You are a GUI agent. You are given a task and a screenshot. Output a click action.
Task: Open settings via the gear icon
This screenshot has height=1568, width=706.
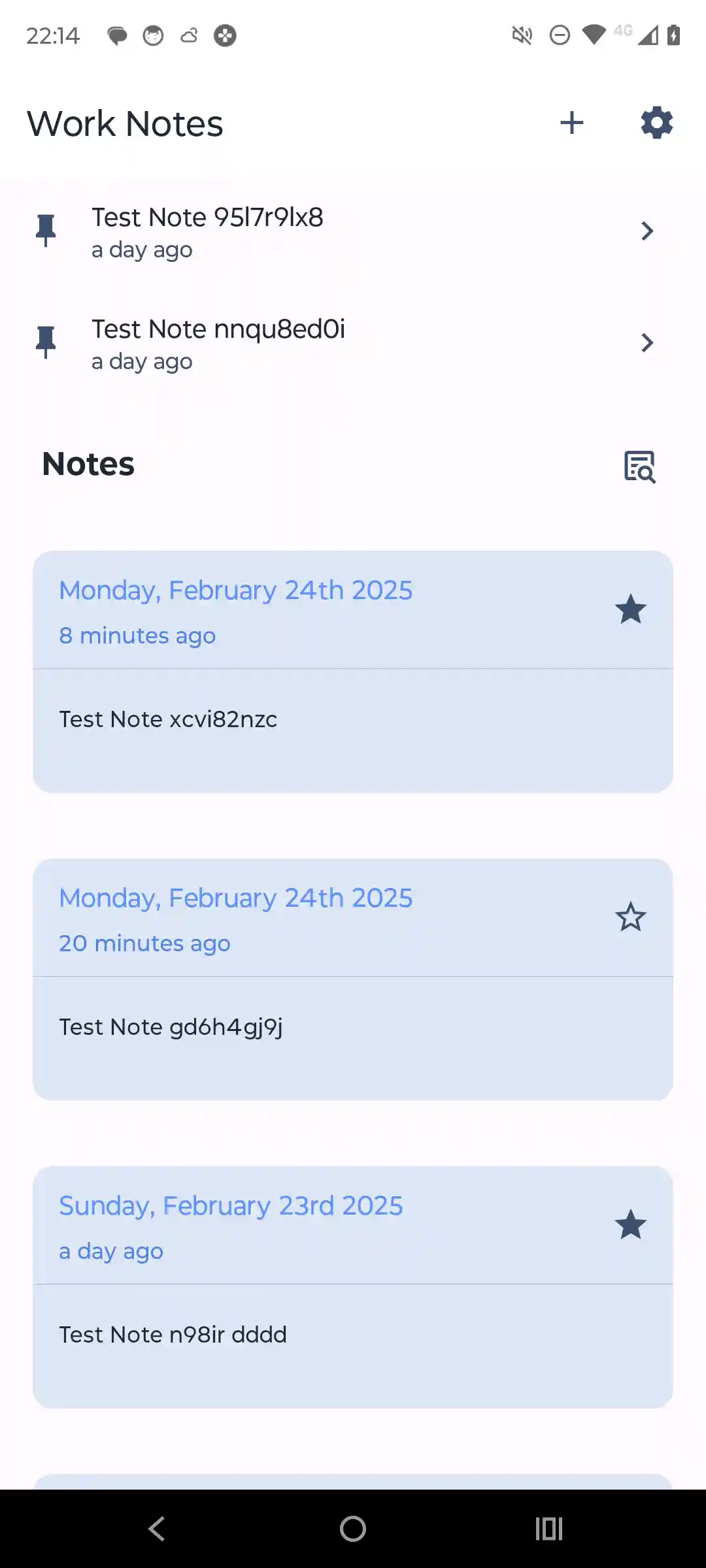click(x=656, y=123)
